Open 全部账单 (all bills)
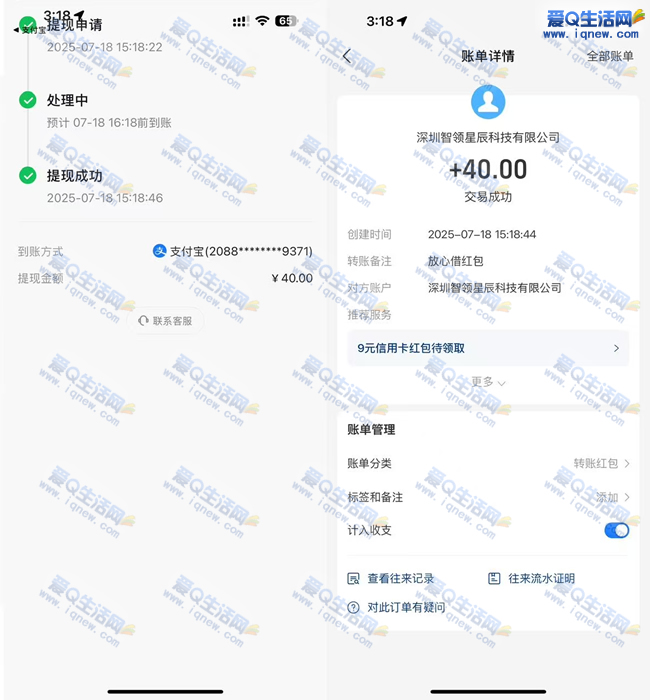This screenshot has height=700, width=650. (x=609, y=56)
